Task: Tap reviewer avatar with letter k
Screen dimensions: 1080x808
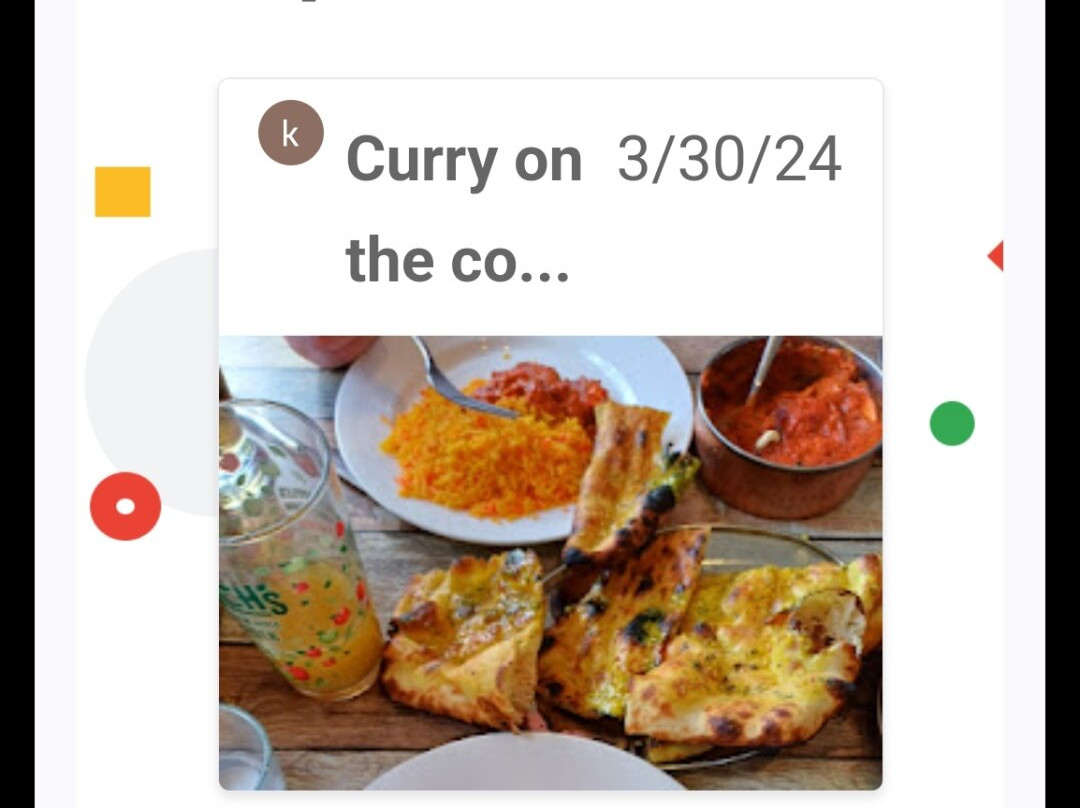Action: click(x=290, y=133)
